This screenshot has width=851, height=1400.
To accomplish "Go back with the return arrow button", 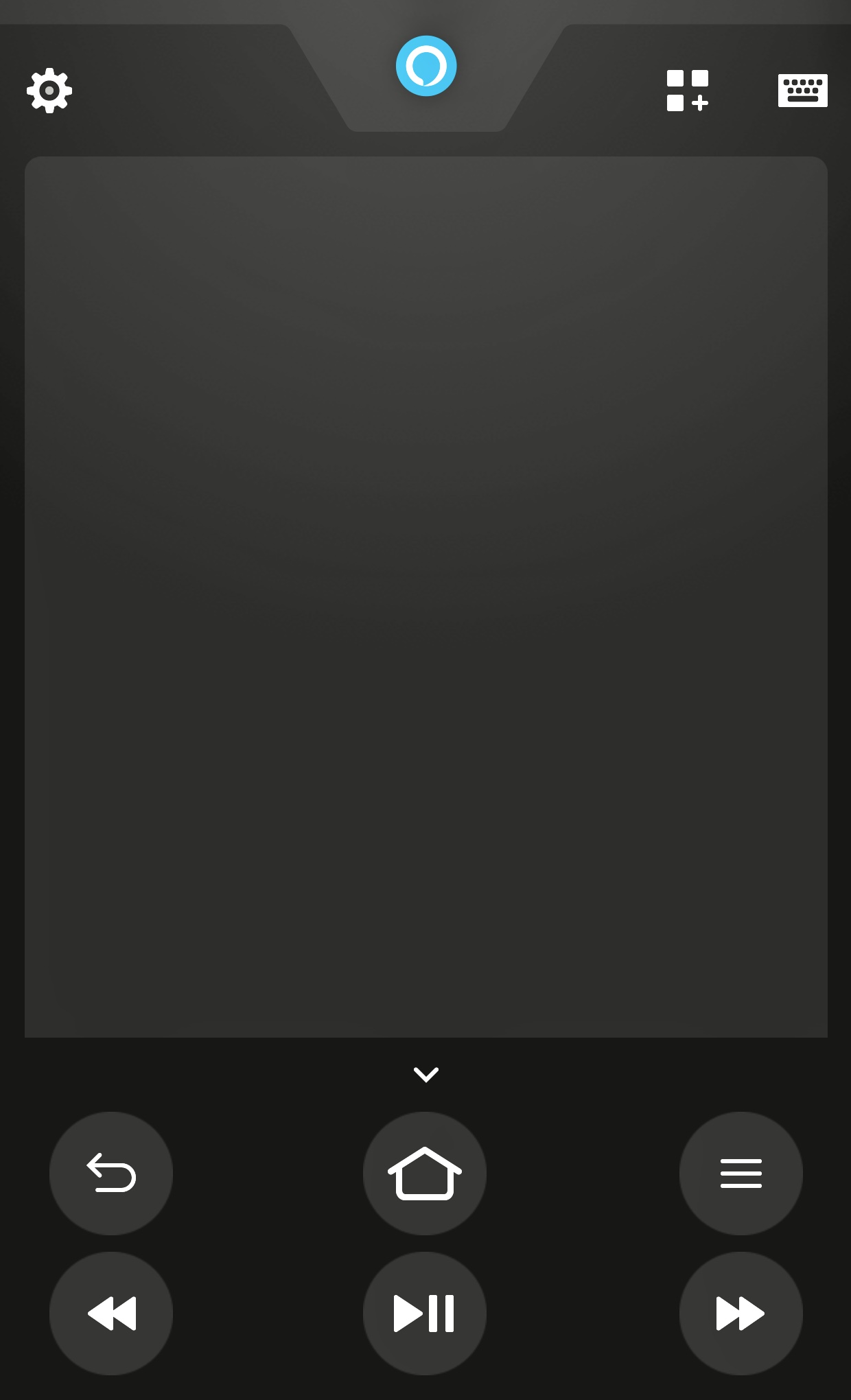I will [111, 1174].
